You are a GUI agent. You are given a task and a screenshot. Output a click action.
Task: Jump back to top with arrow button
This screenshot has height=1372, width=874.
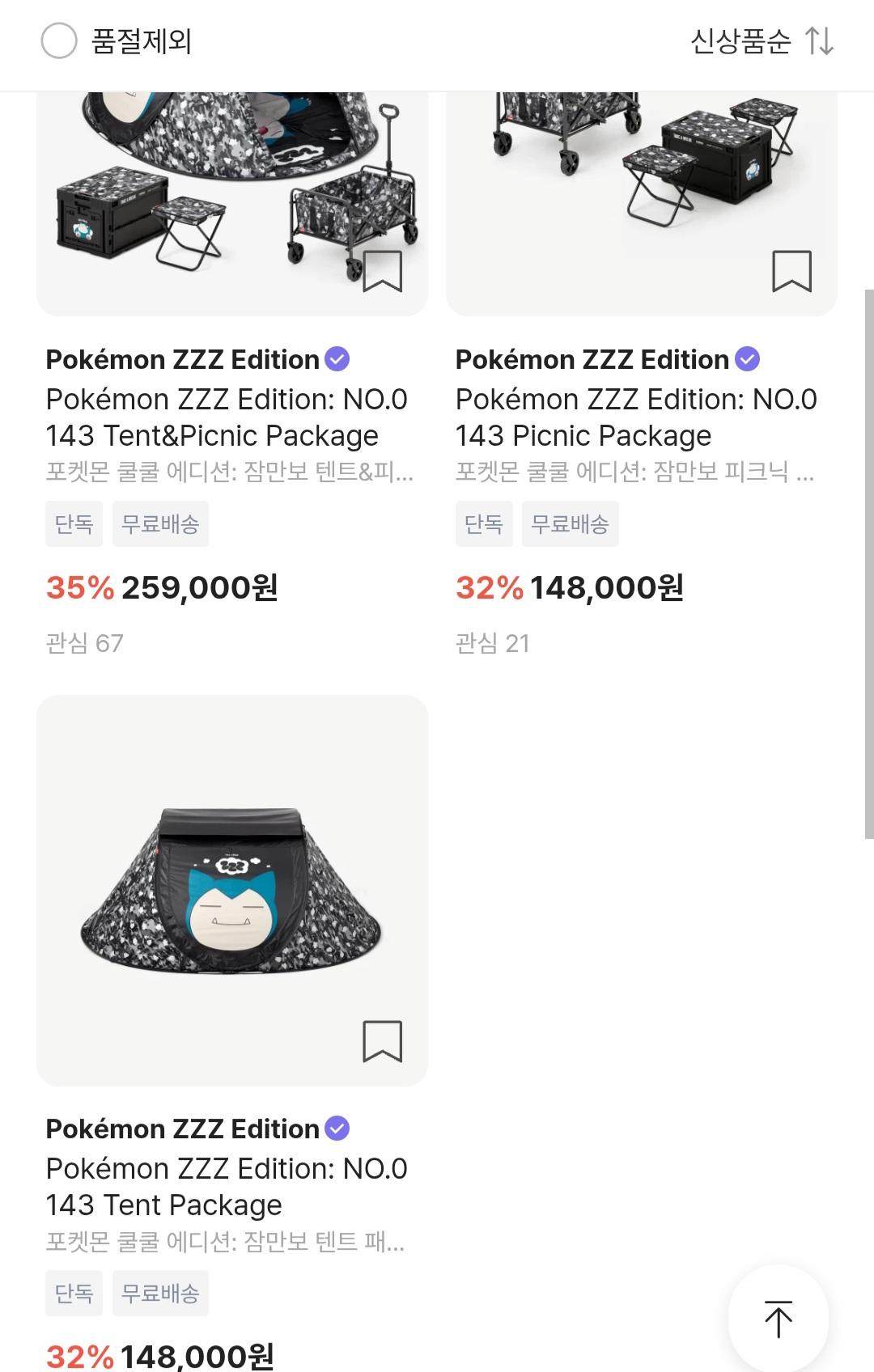[778, 1319]
